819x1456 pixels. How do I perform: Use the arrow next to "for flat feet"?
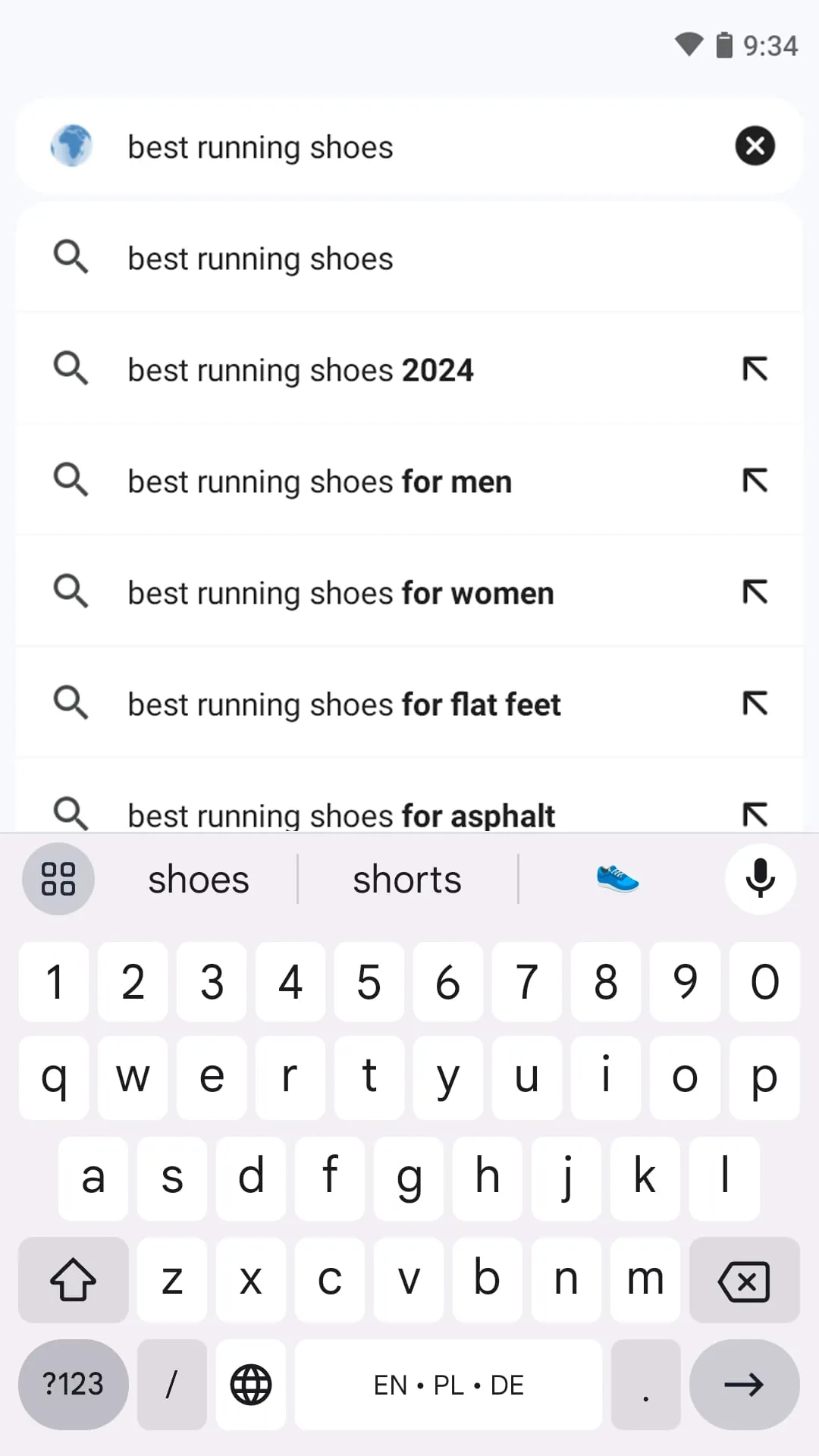click(x=755, y=704)
